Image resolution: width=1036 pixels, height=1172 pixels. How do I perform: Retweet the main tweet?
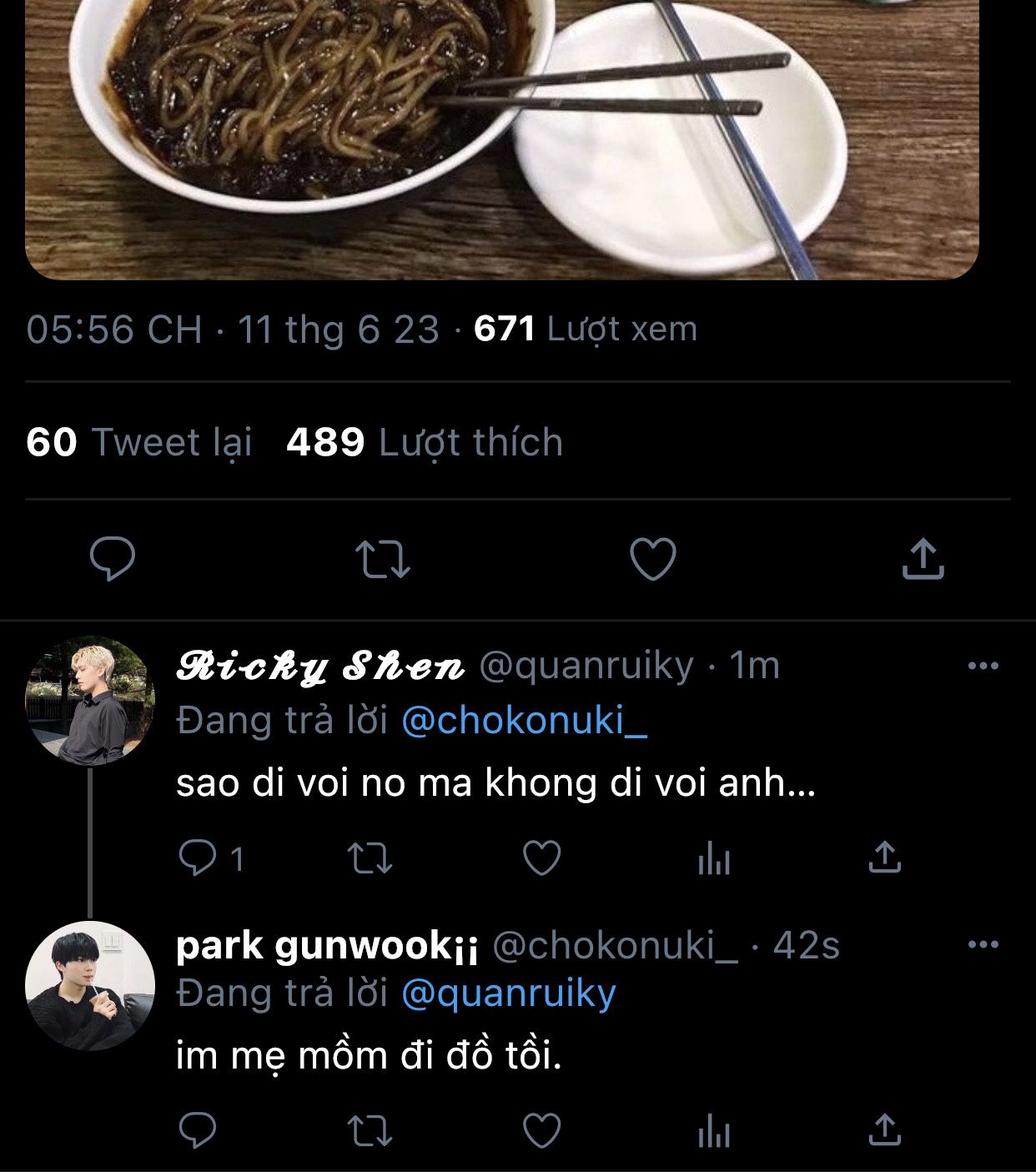pos(383,560)
